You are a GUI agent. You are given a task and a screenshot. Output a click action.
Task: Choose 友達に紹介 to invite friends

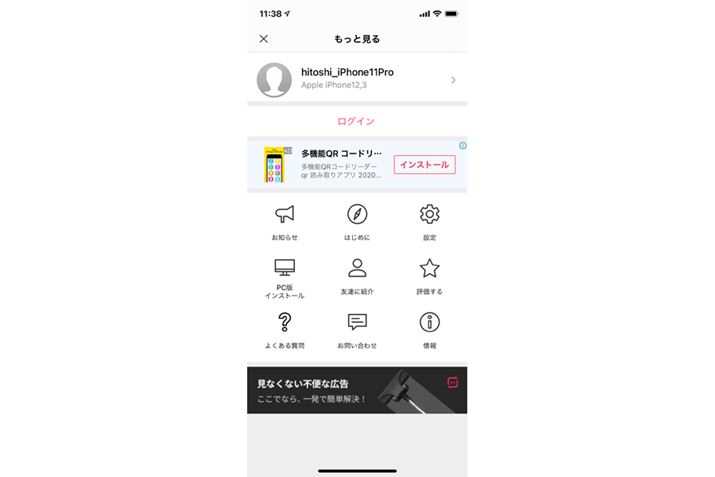pyautogui.click(x=357, y=276)
